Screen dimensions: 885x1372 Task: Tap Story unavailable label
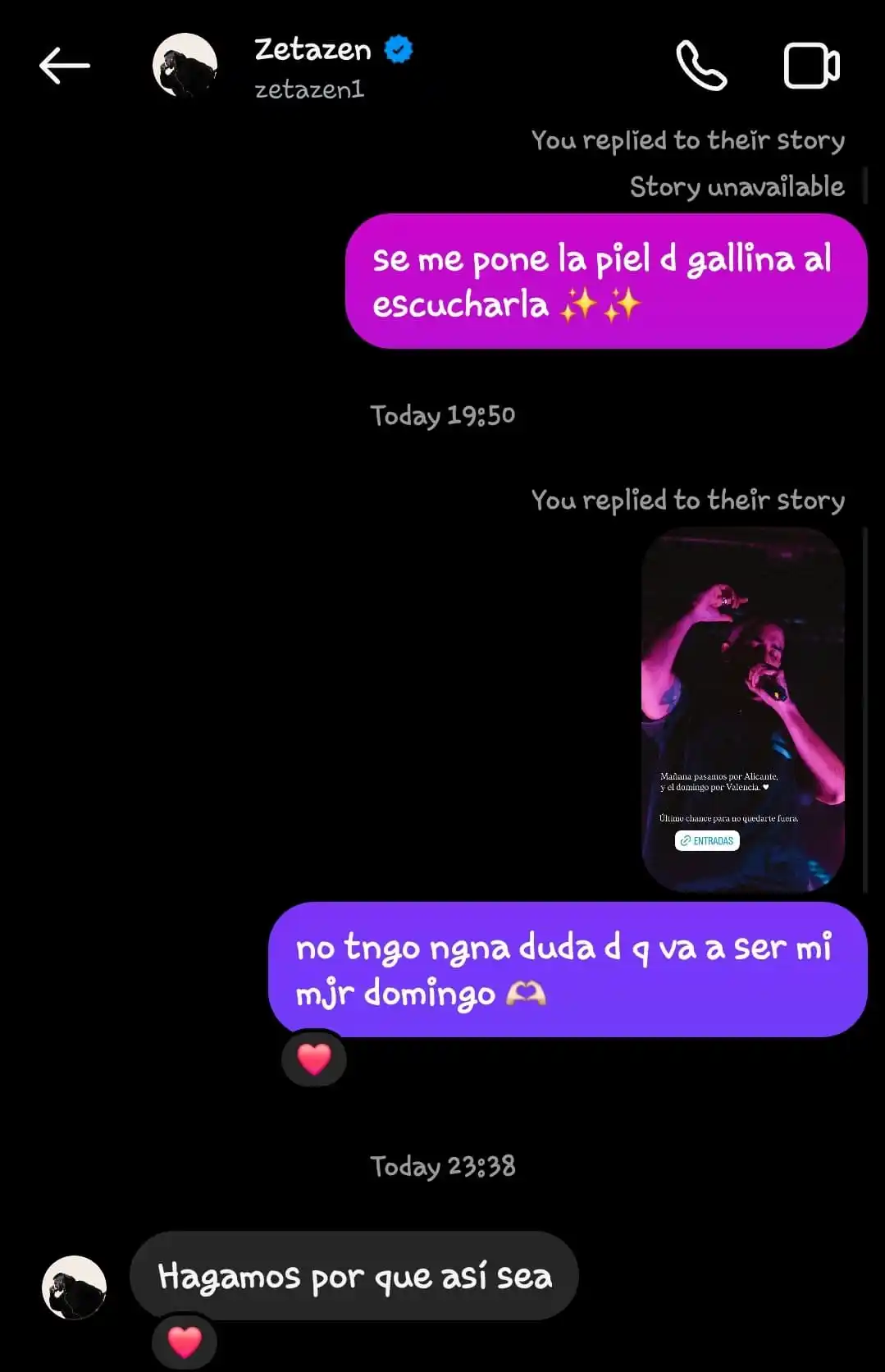point(734,187)
